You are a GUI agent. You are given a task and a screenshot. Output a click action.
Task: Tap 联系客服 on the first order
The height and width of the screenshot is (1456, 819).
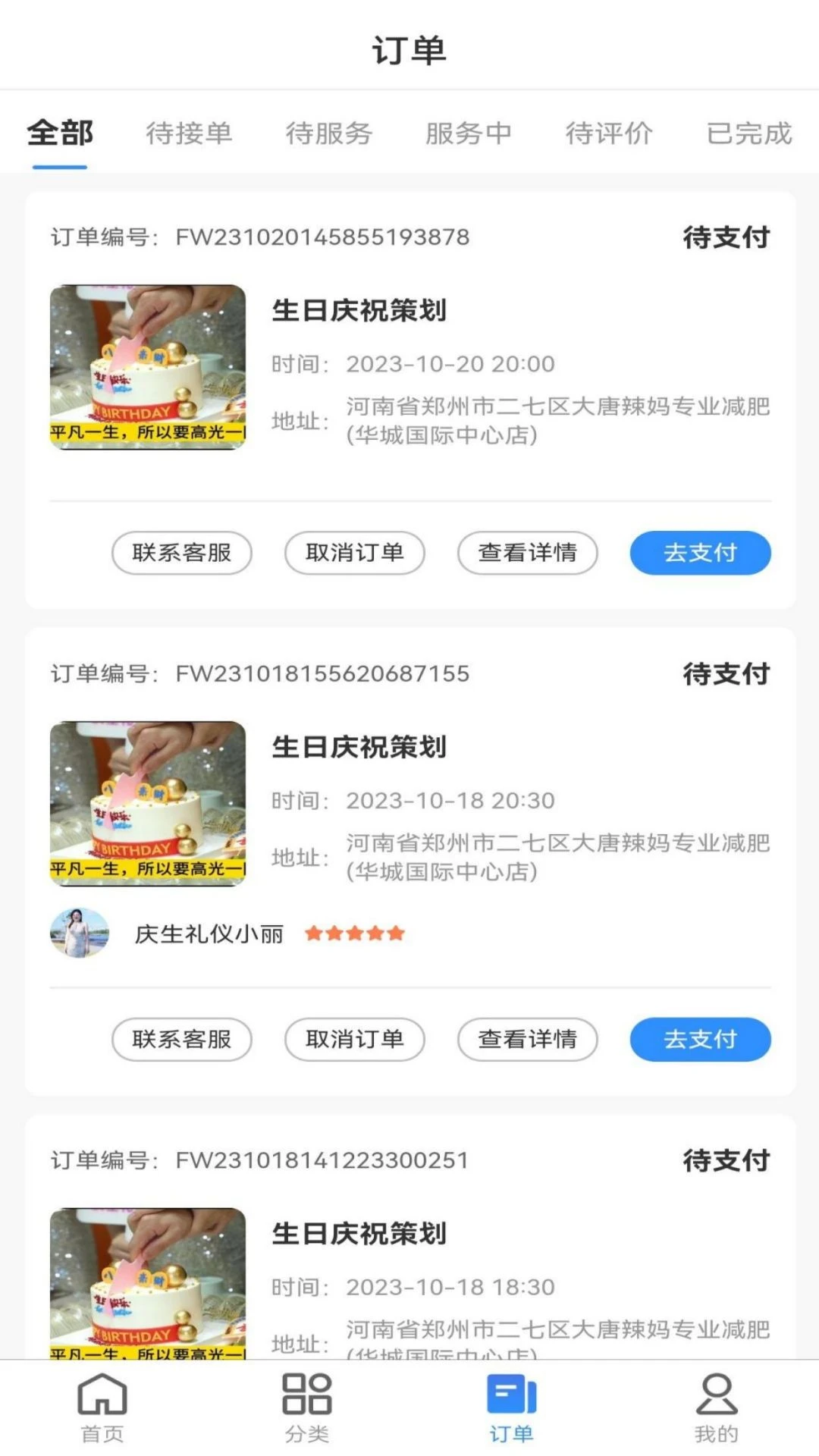coord(181,553)
